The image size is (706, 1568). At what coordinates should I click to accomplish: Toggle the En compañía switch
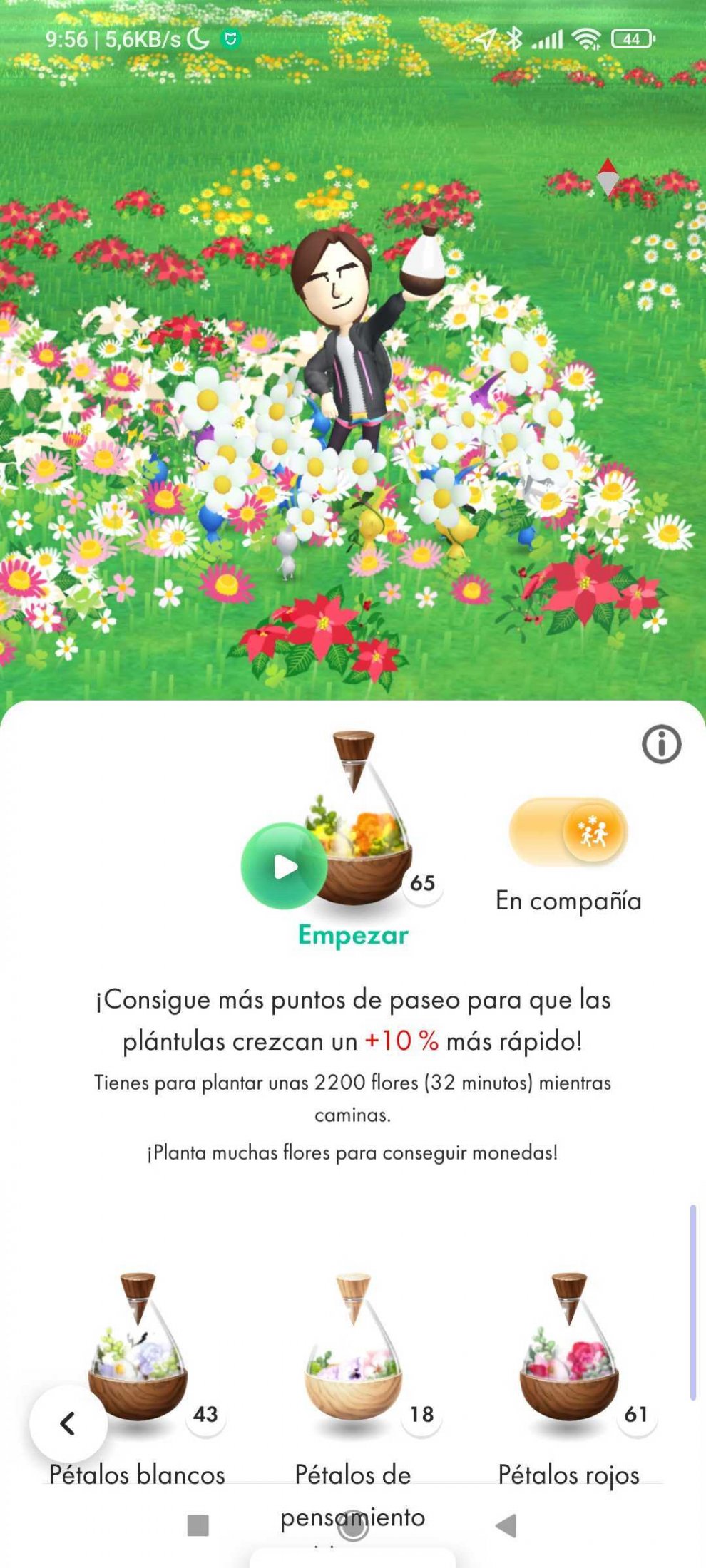(568, 832)
